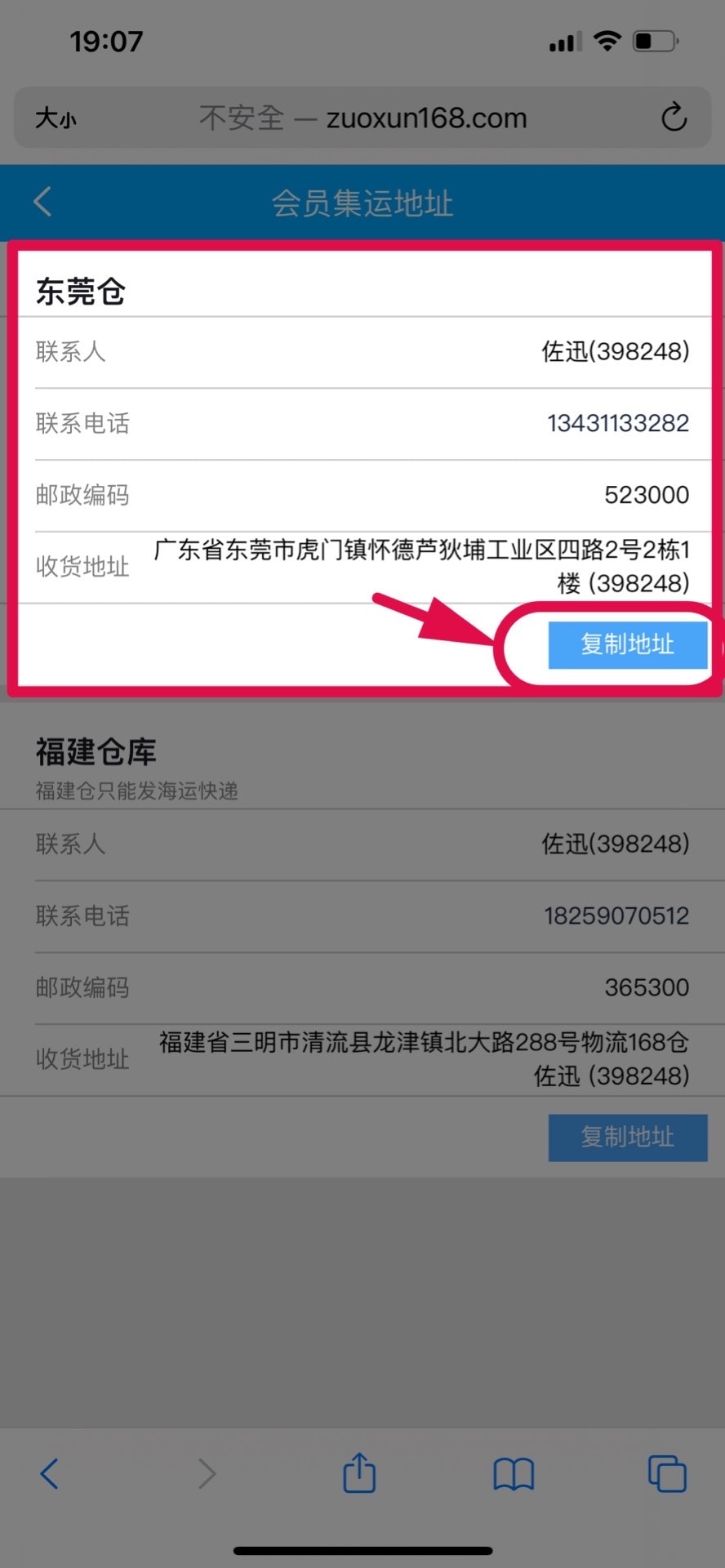
Task: Tap the zuoxun168.com address bar
Action: (x=363, y=118)
